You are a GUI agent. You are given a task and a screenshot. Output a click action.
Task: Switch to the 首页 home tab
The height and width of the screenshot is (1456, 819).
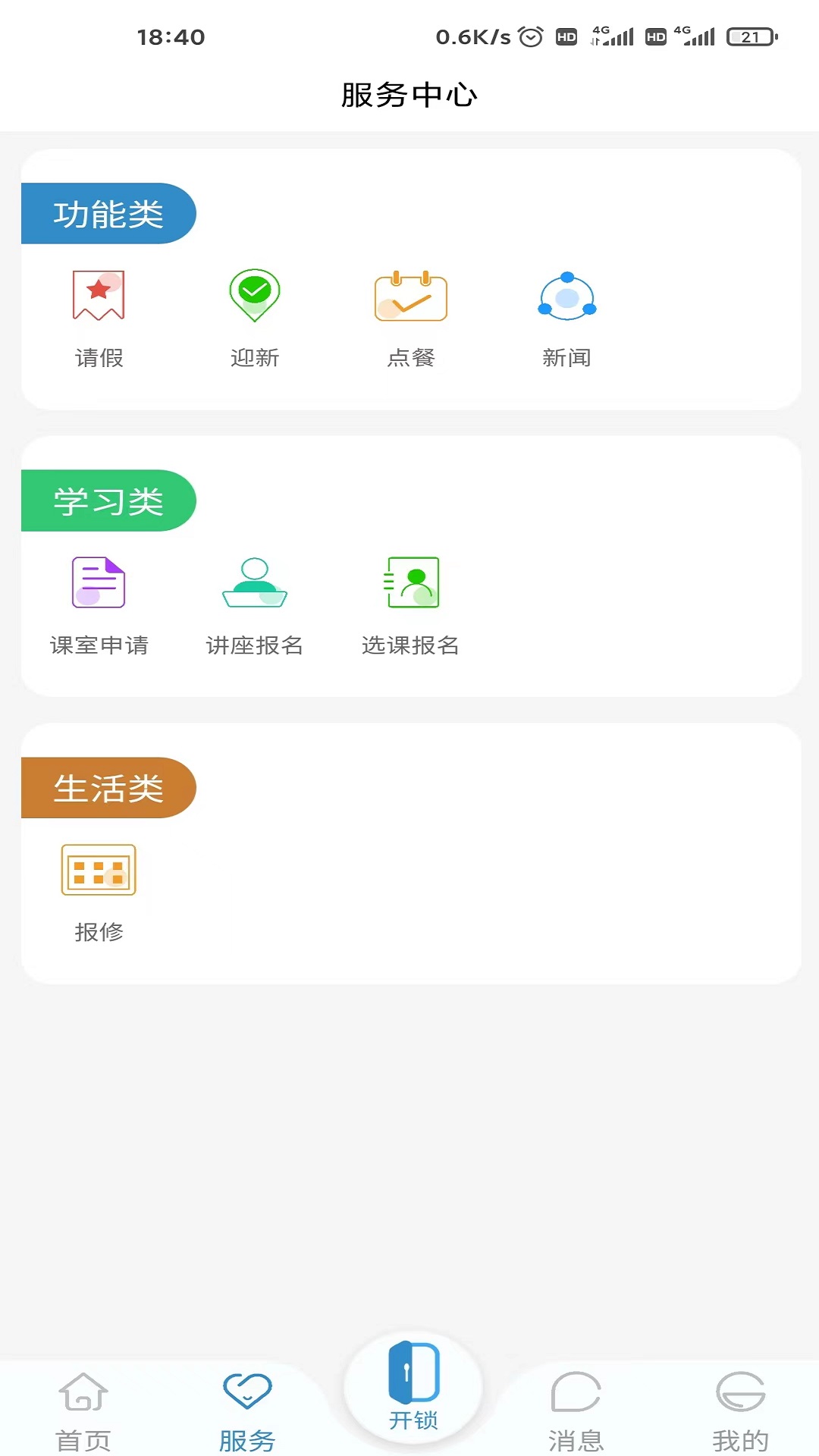click(x=83, y=1411)
